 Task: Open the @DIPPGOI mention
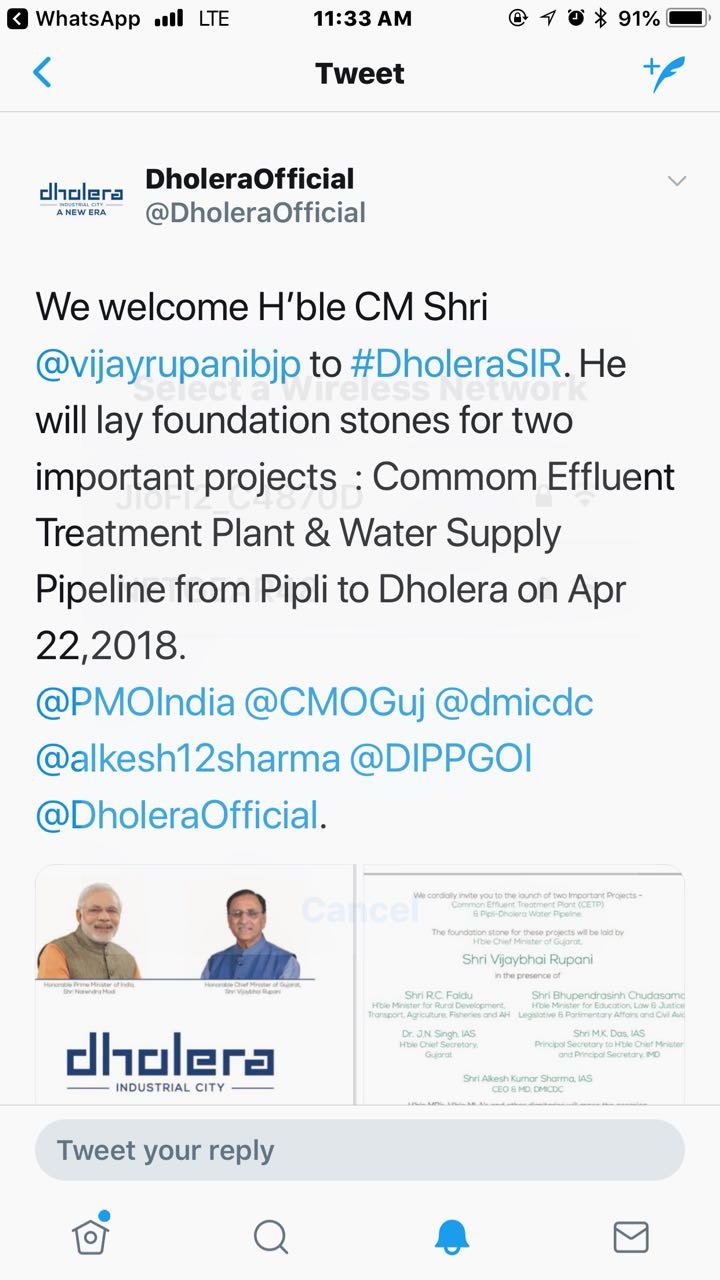[x=440, y=759]
